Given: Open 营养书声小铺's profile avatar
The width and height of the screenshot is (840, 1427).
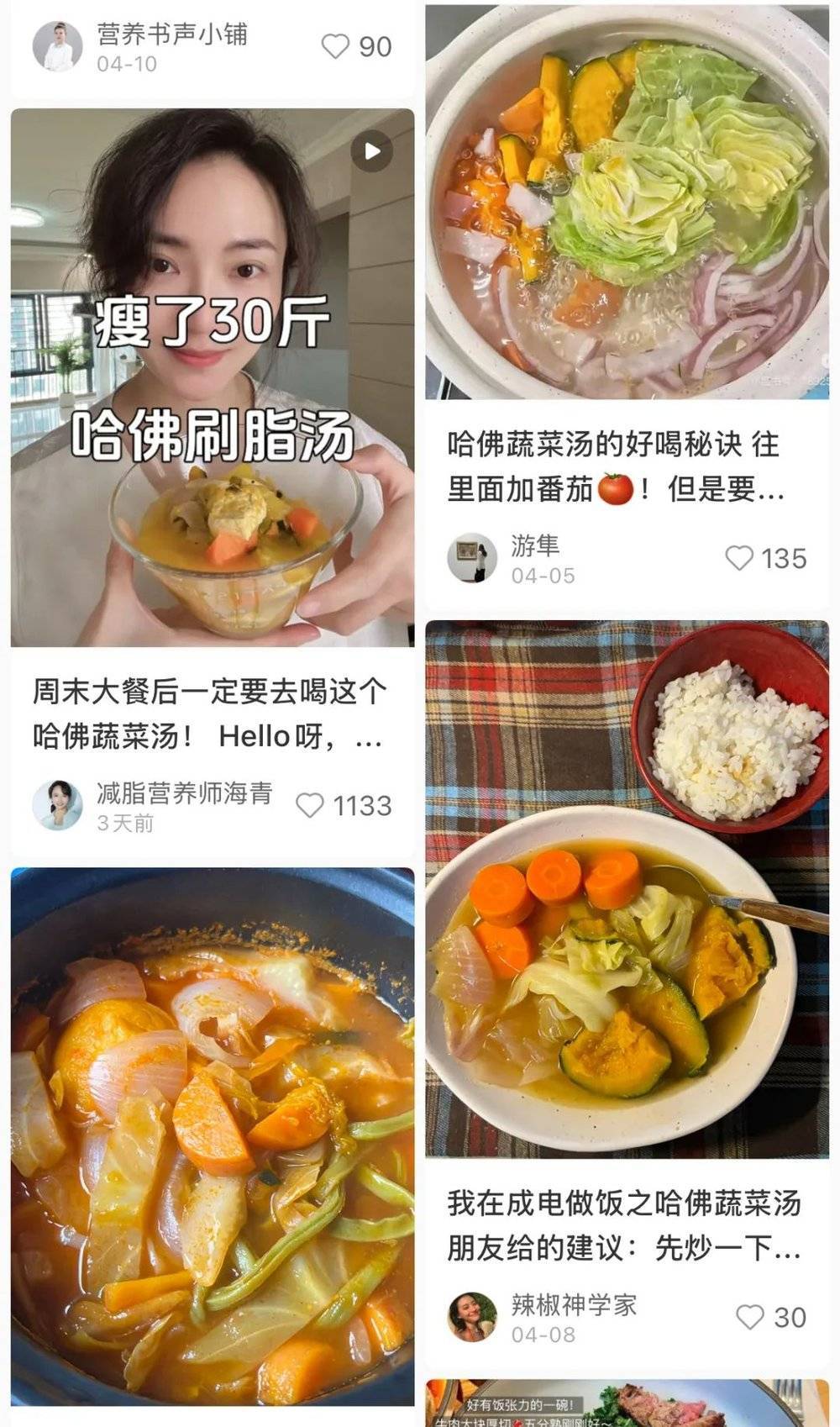Looking at the screenshot, I should tap(57, 46).
